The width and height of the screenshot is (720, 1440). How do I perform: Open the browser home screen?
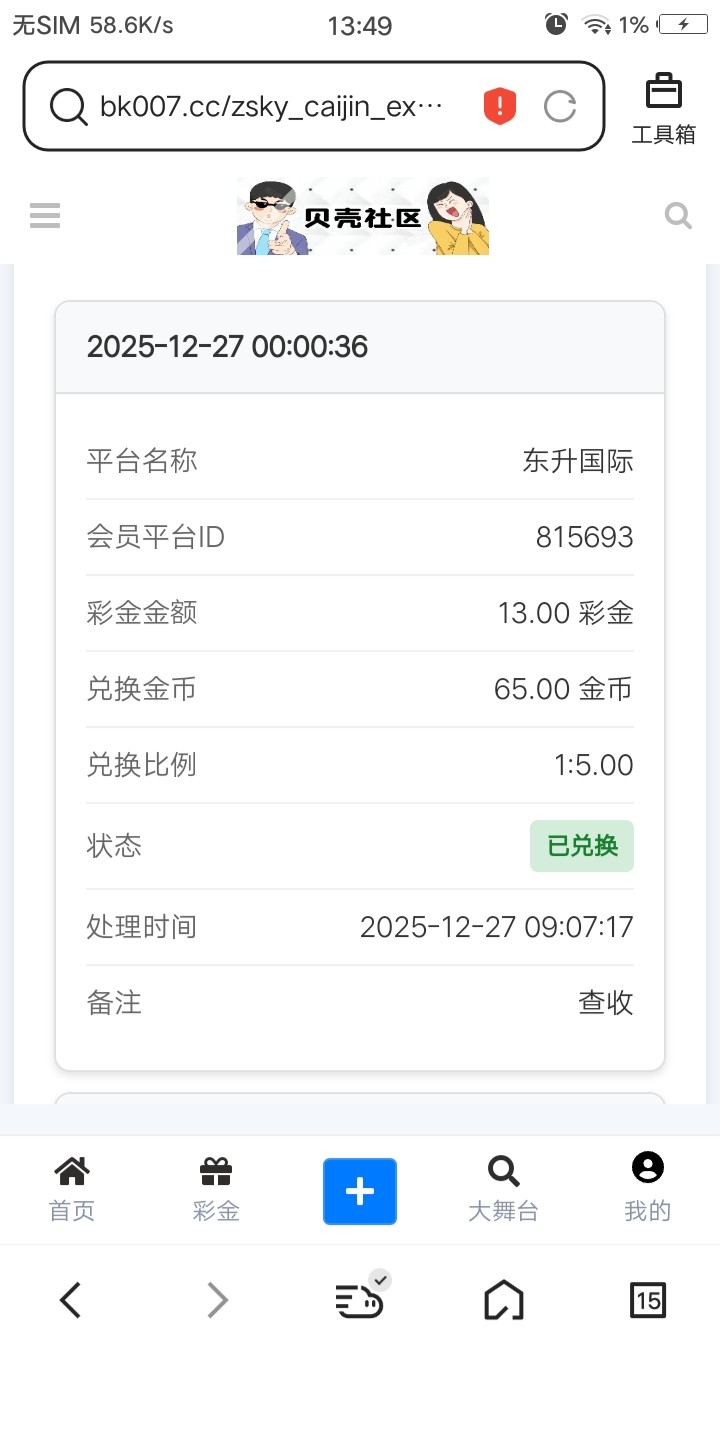click(503, 1299)
